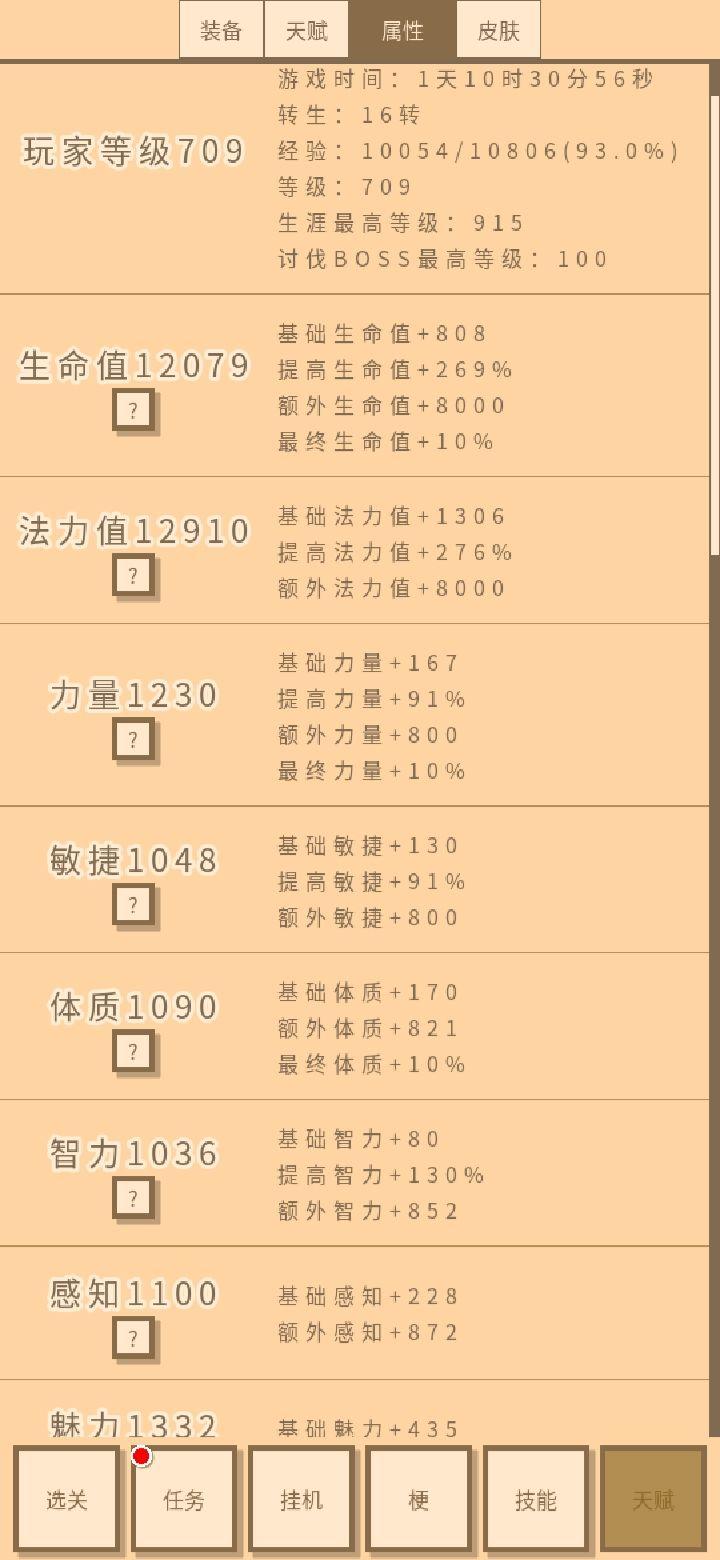Select the 属性 tab

[402, 30]
